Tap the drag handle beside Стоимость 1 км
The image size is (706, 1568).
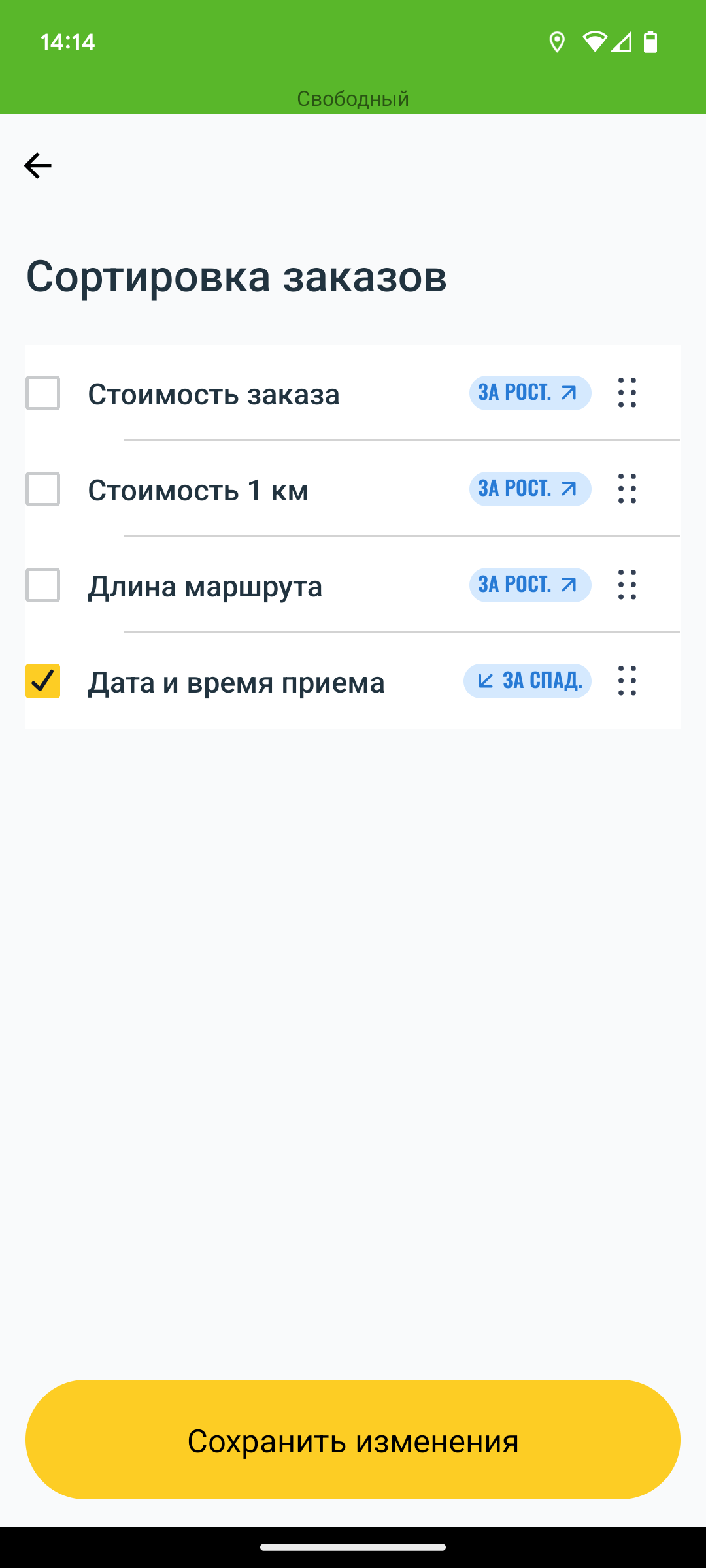[x=627, y=489]
